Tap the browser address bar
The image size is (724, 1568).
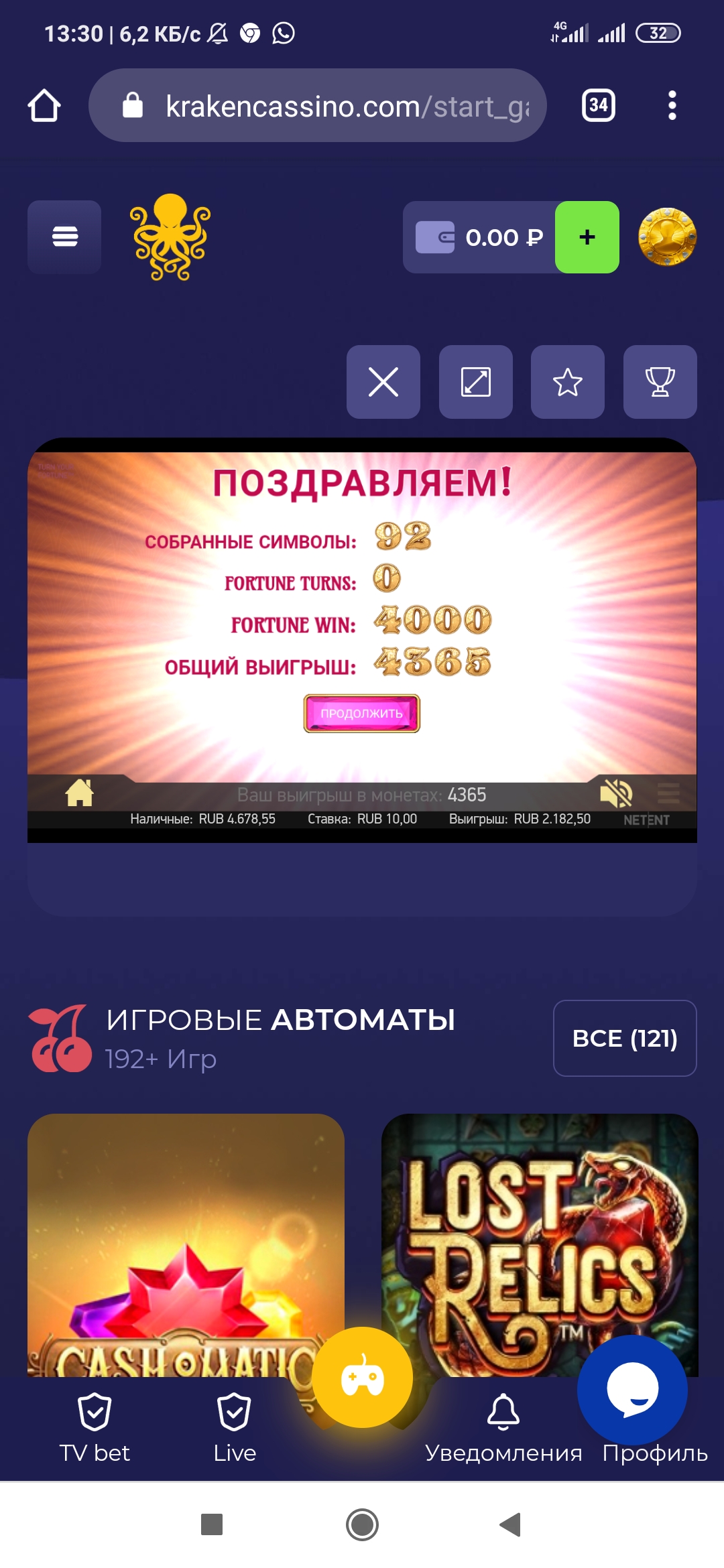click(318, 105)
